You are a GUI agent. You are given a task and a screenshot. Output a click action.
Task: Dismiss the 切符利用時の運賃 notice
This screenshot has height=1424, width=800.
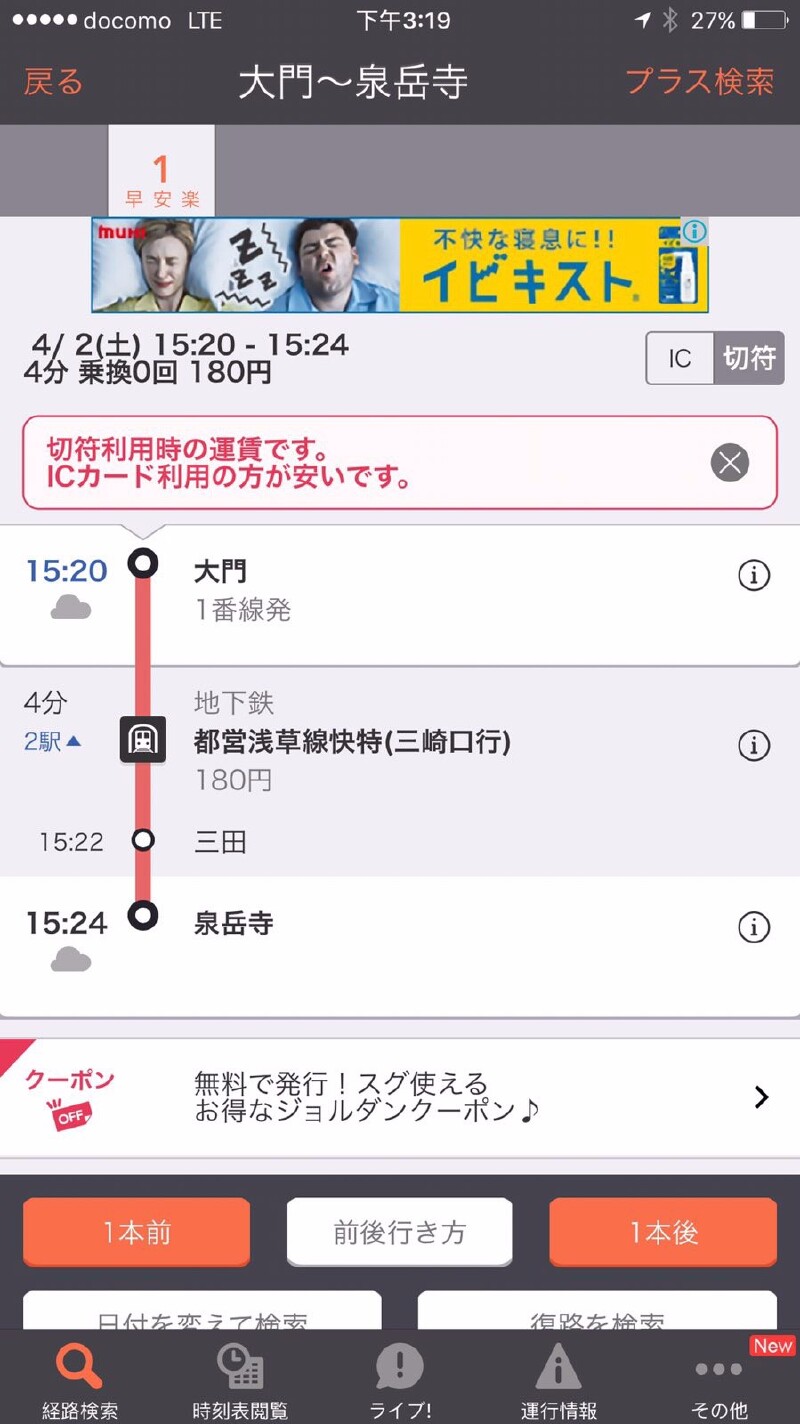pos(729,463)
